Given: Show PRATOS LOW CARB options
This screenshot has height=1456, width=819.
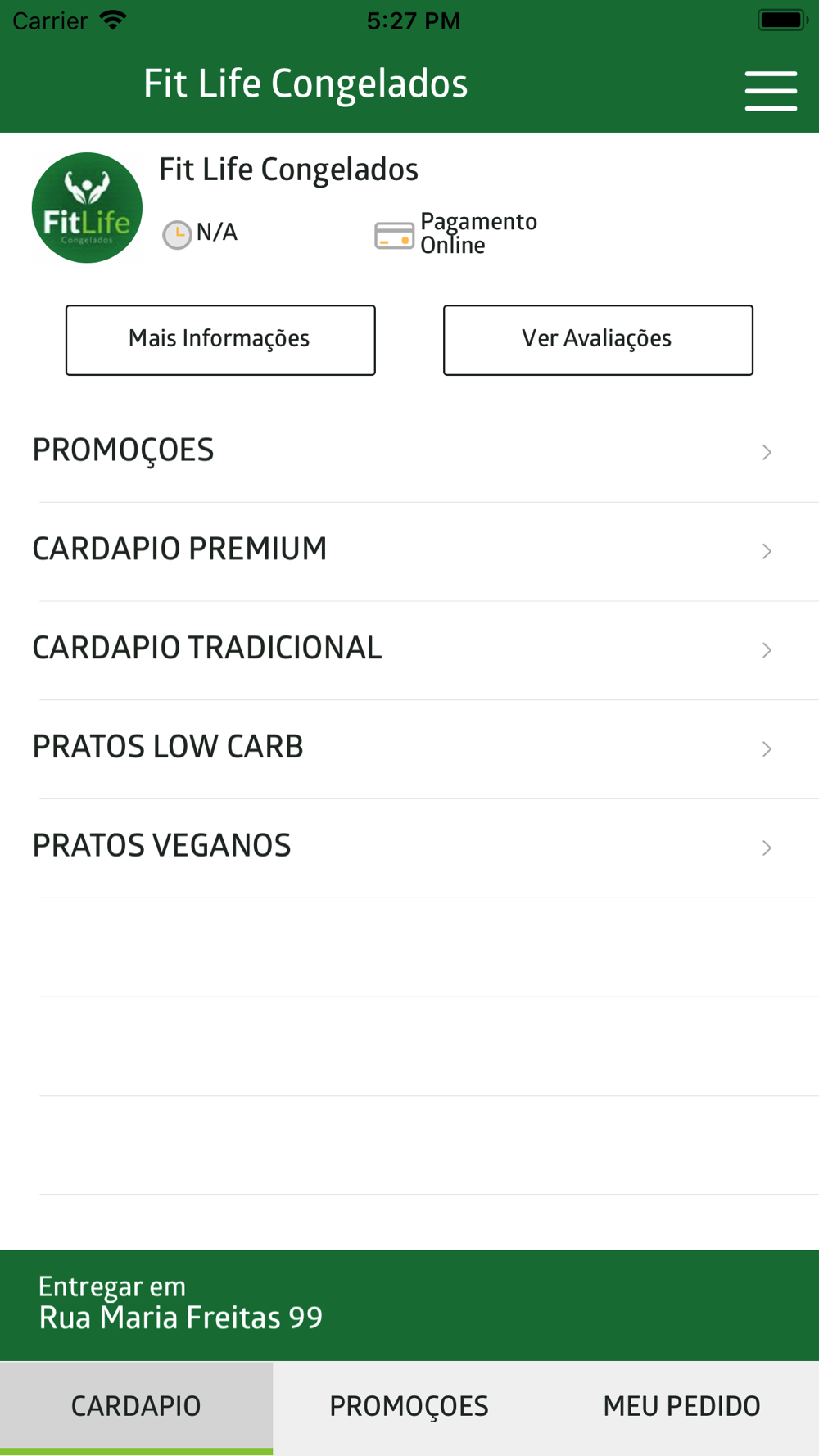Looking at the screenshot, I should (401, 748).
